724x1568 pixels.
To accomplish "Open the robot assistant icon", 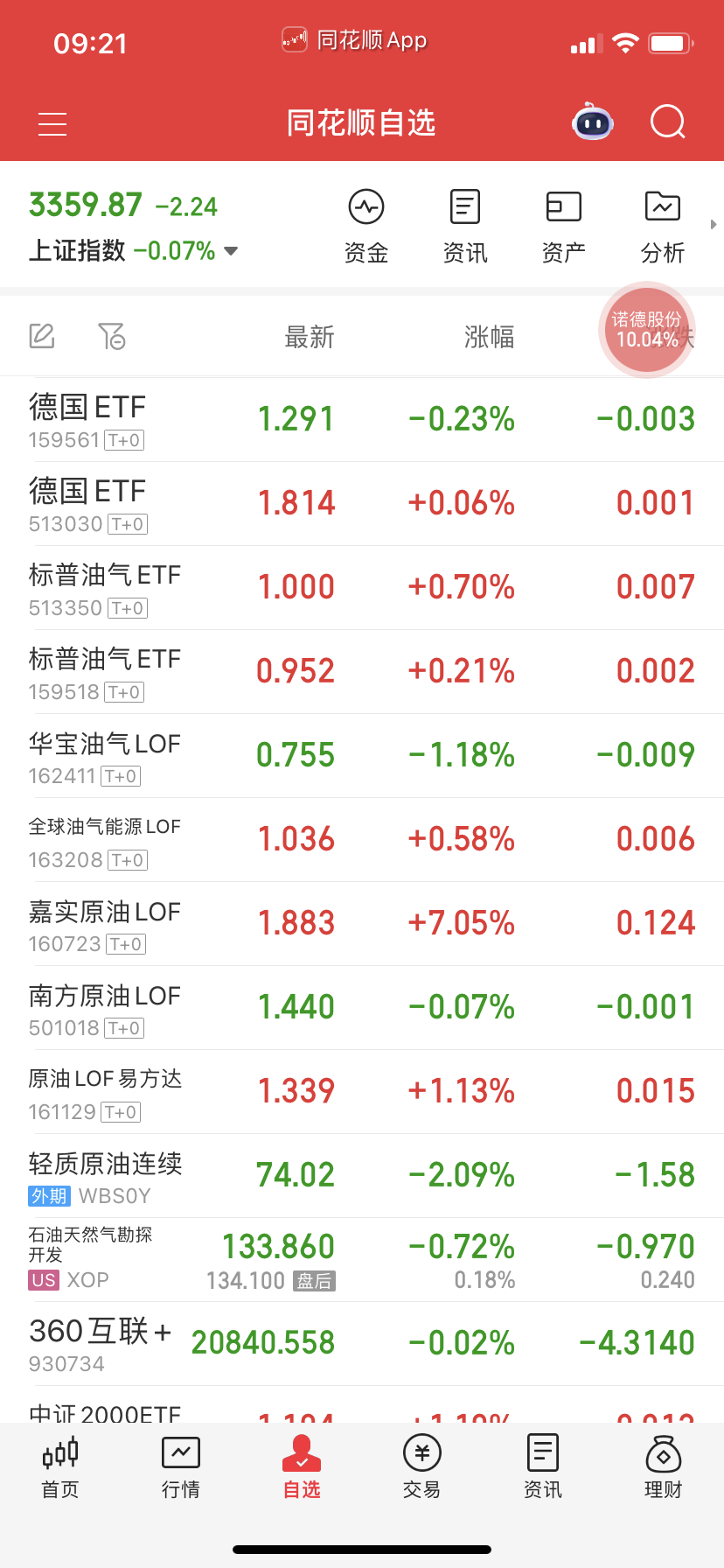I will coord(593,122).
